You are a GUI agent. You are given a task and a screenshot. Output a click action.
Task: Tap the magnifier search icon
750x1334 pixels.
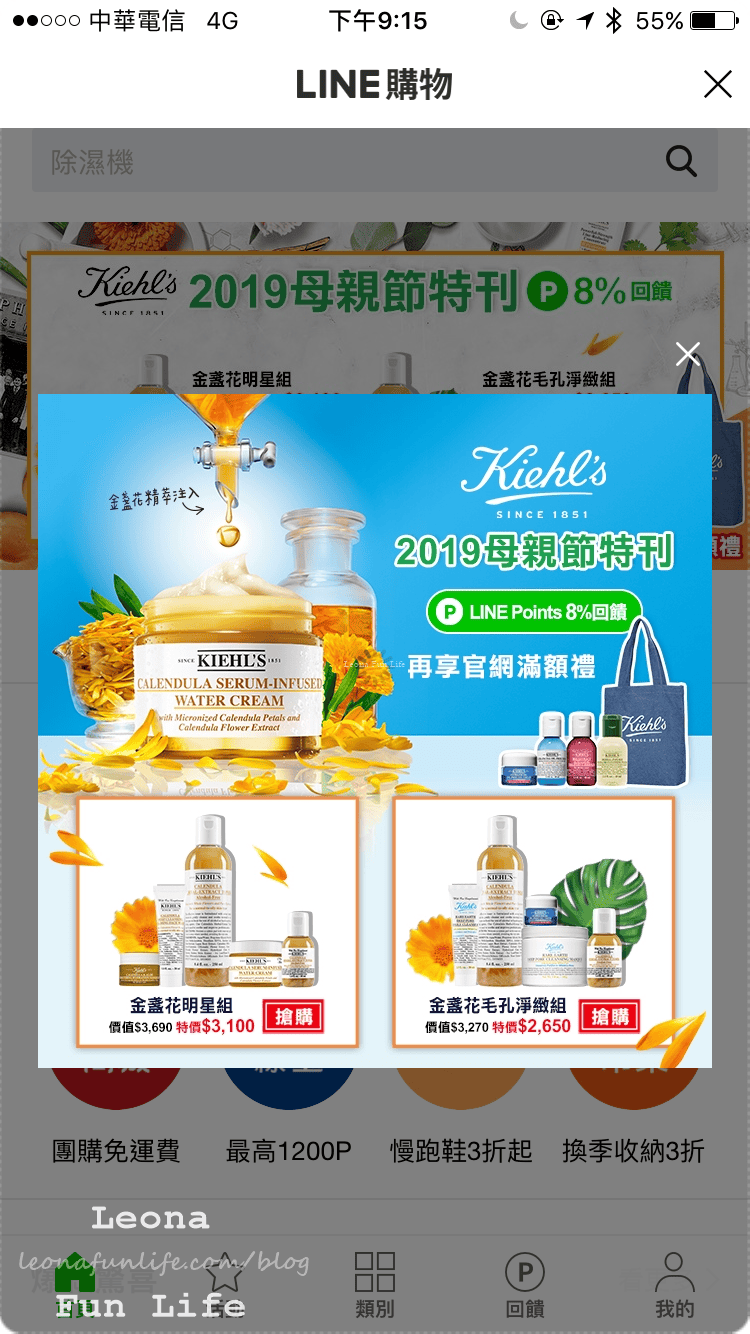[x=681, y=161]
